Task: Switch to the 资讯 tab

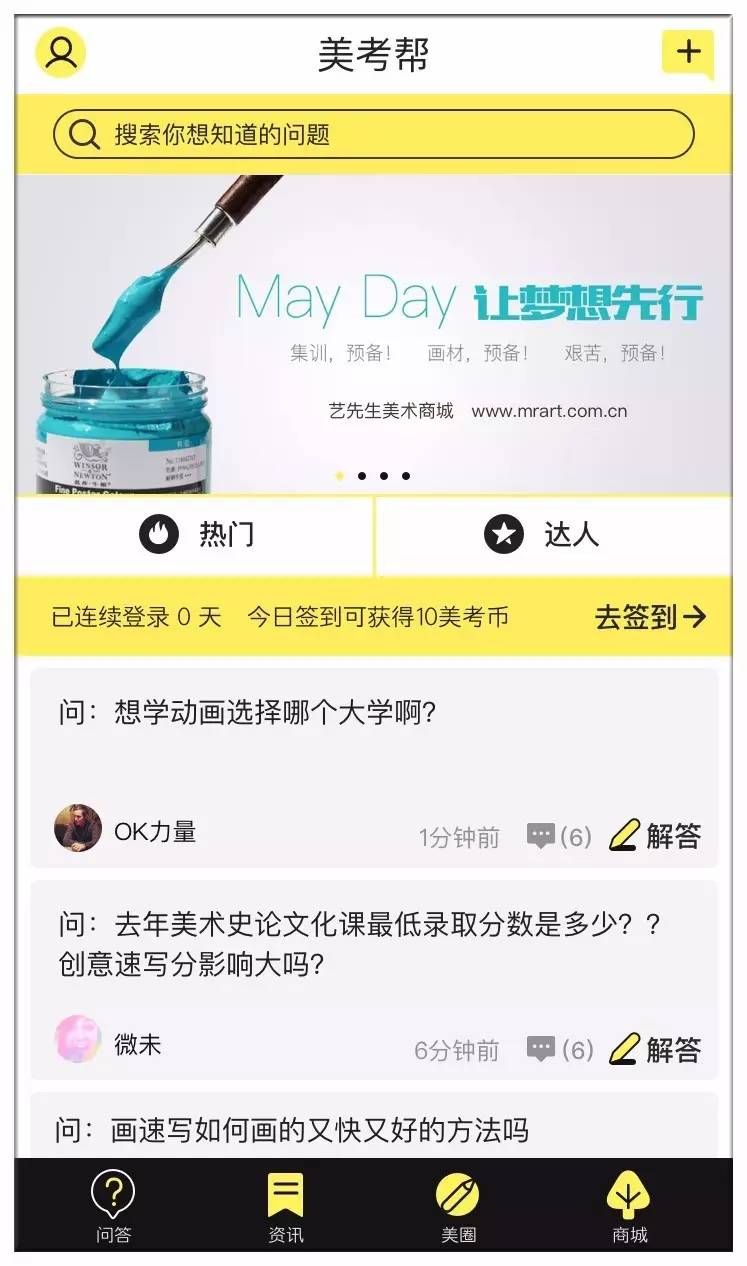Action: click(x=286, y=1207)
